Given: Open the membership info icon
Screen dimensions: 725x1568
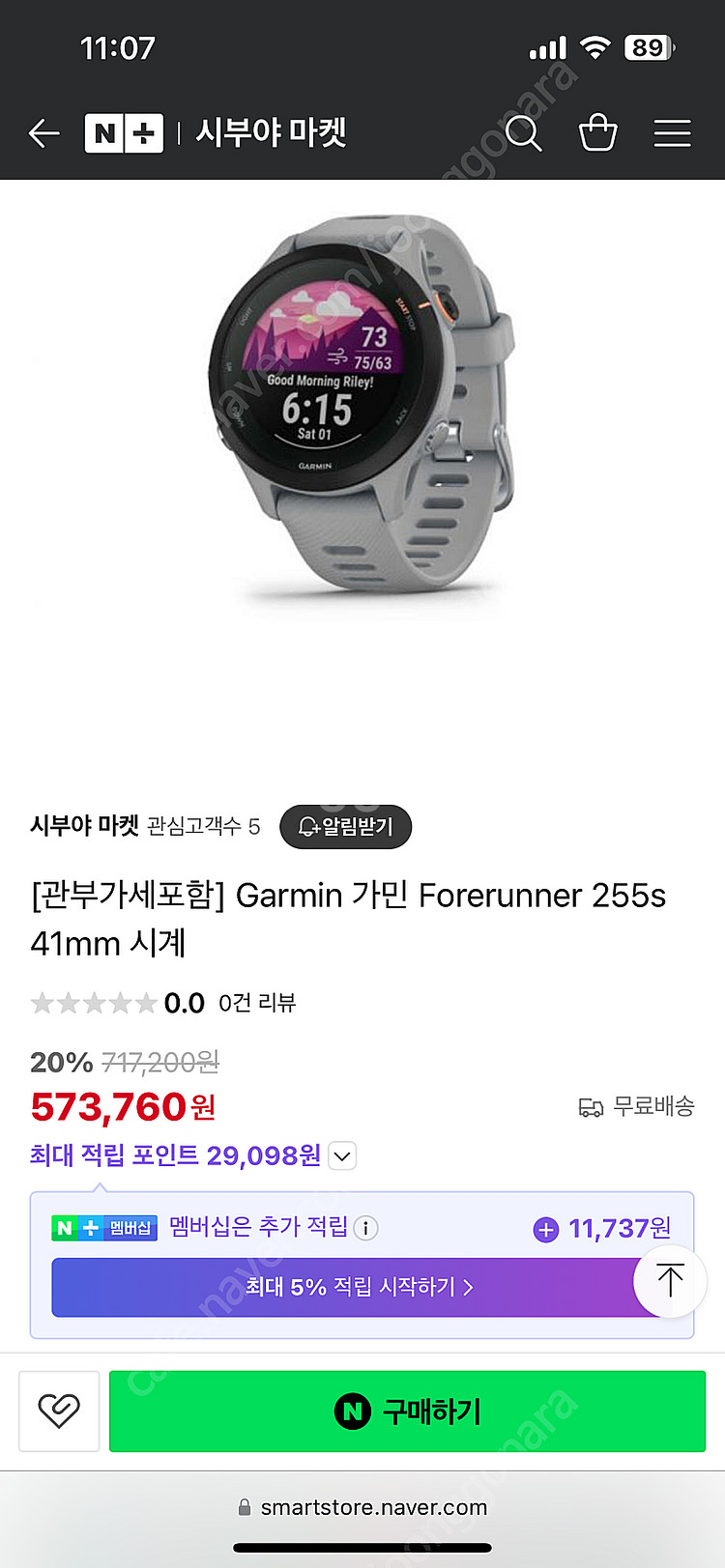Looking at the screenshot, I should [365, 1228].
